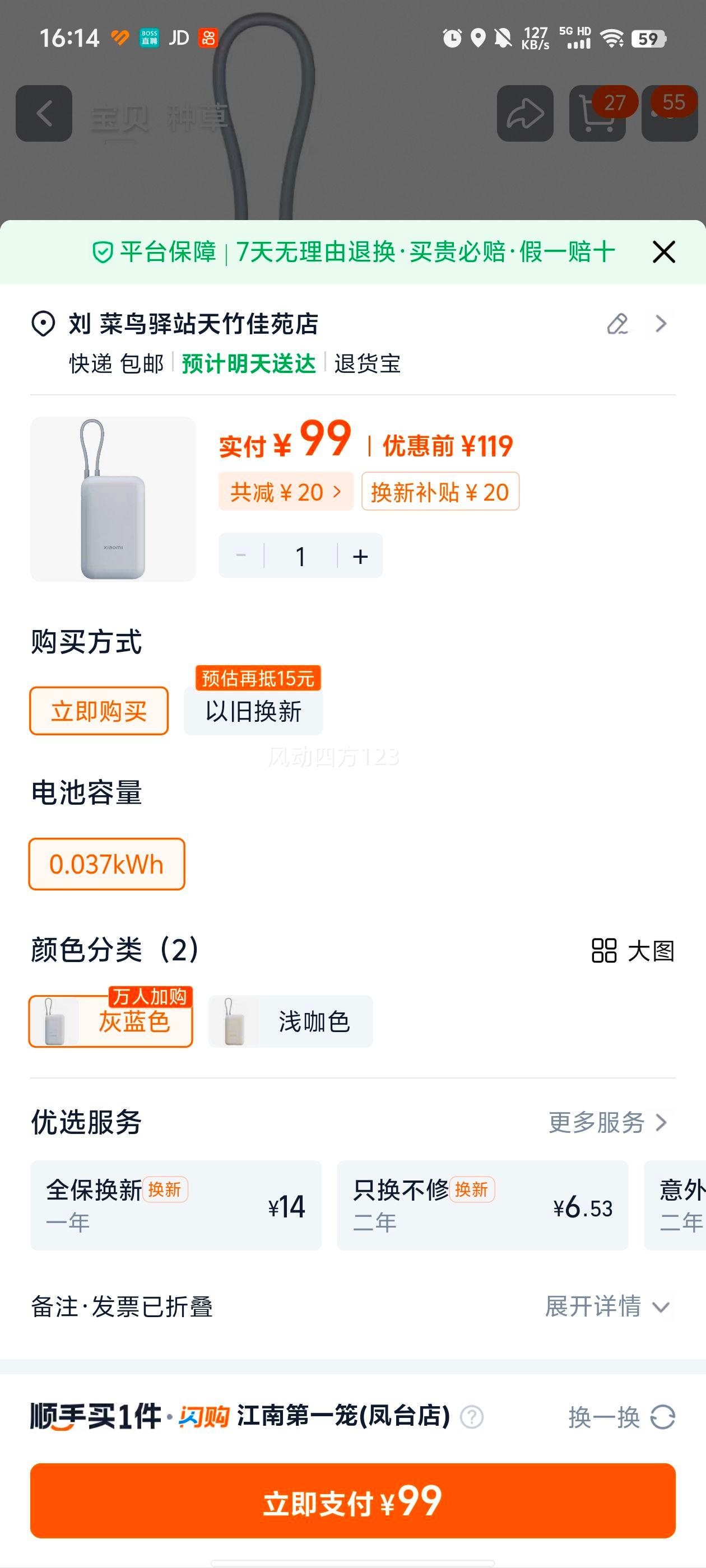
Task: Increase quantity with the plus stepper
Action: click(x=361, y=555)
